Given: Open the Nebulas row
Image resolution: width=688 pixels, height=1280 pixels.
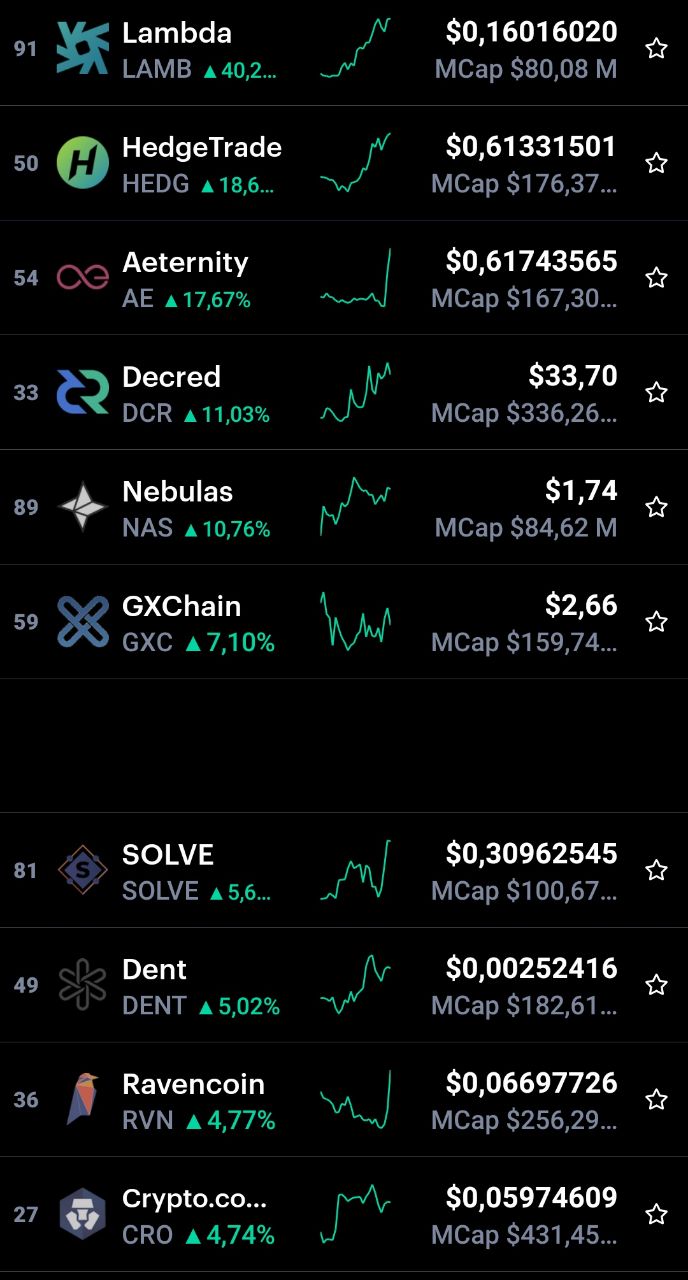Looking at the screenshot, I should [344, 507].
